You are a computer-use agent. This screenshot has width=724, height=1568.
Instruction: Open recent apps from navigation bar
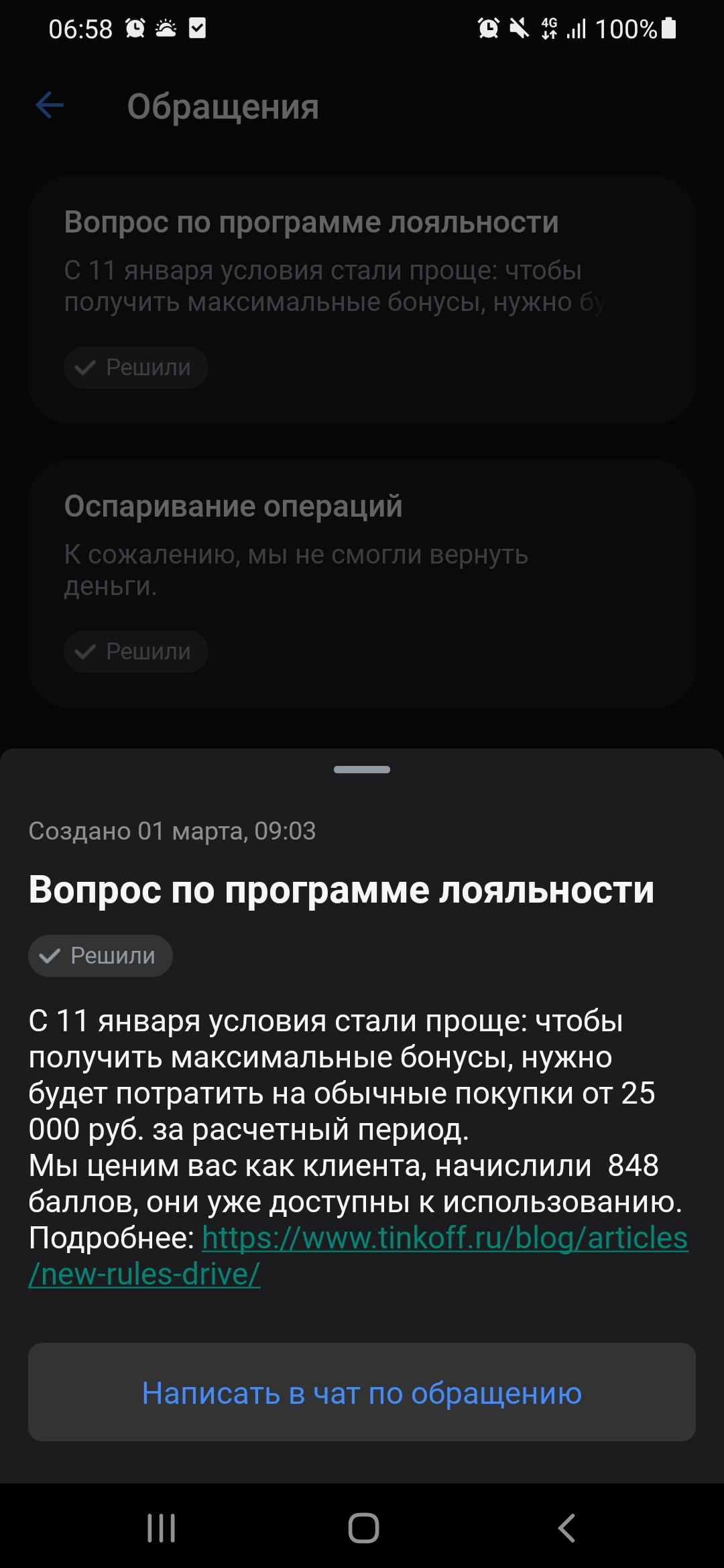[x=162, y=1528]
